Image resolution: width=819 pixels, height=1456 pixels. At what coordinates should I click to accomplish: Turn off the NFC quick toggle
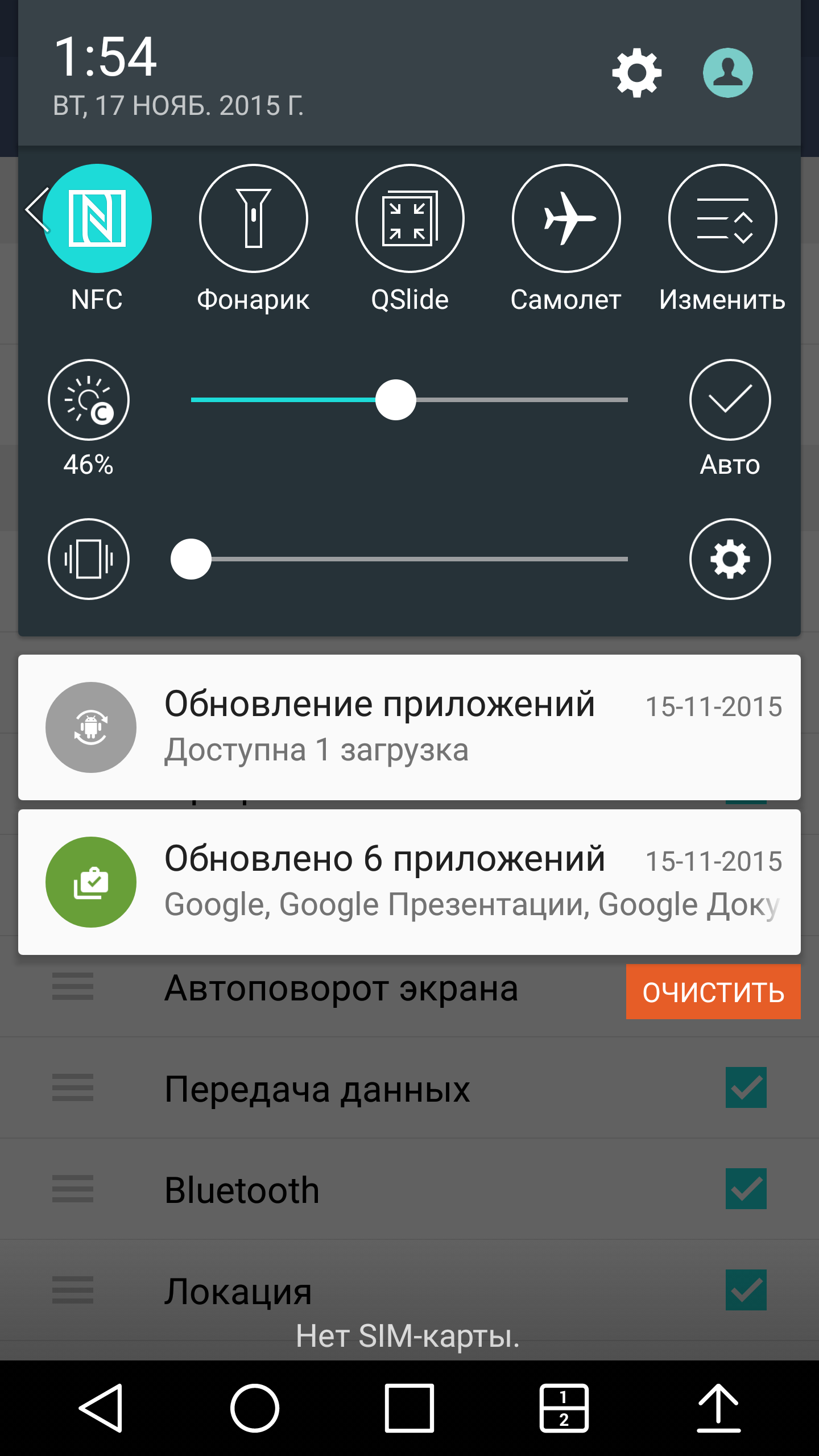98,218
